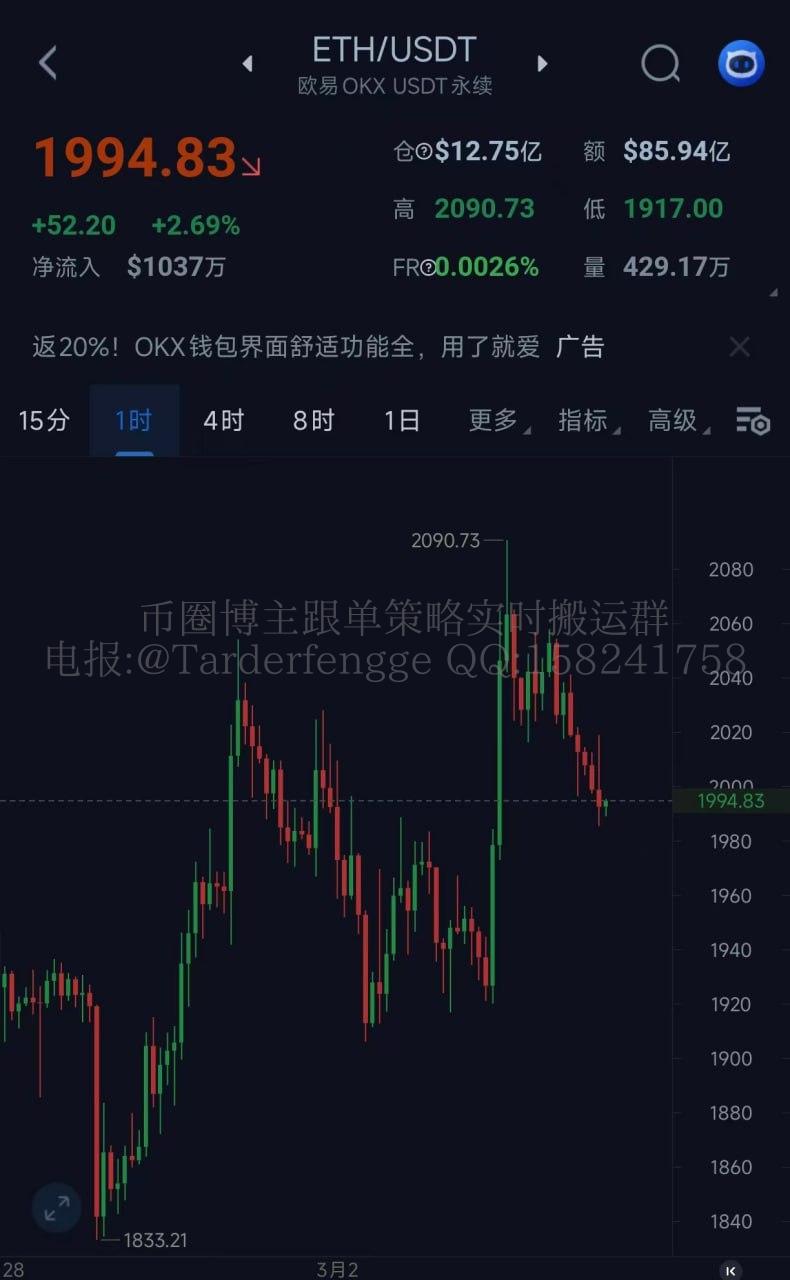Image resolution: width=790 pixels, height=1280 pixels.
Task: Tap the 仓 open interest help icon
Action: [x=424, y=152]
